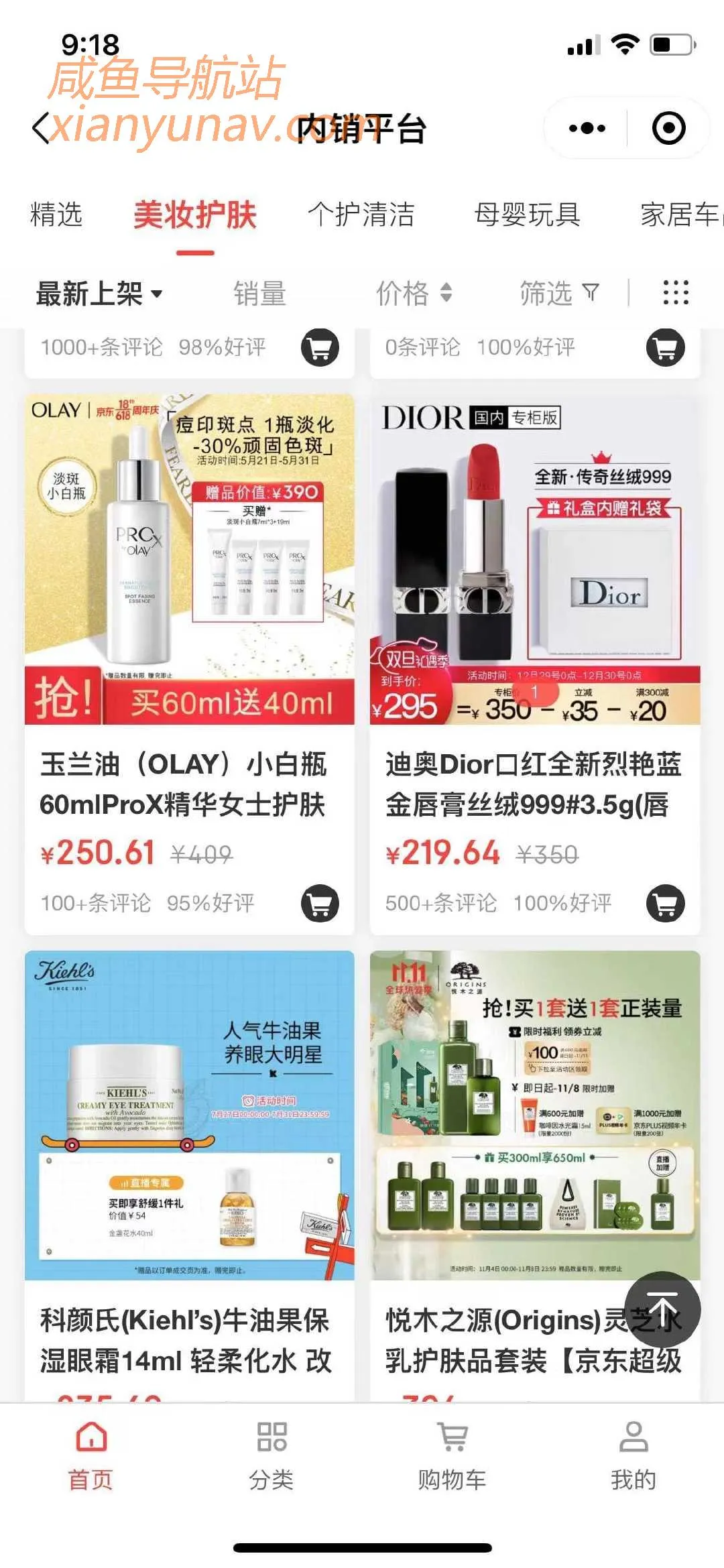
Task: Open the 筛选 filter options
Action: point(558,294)
